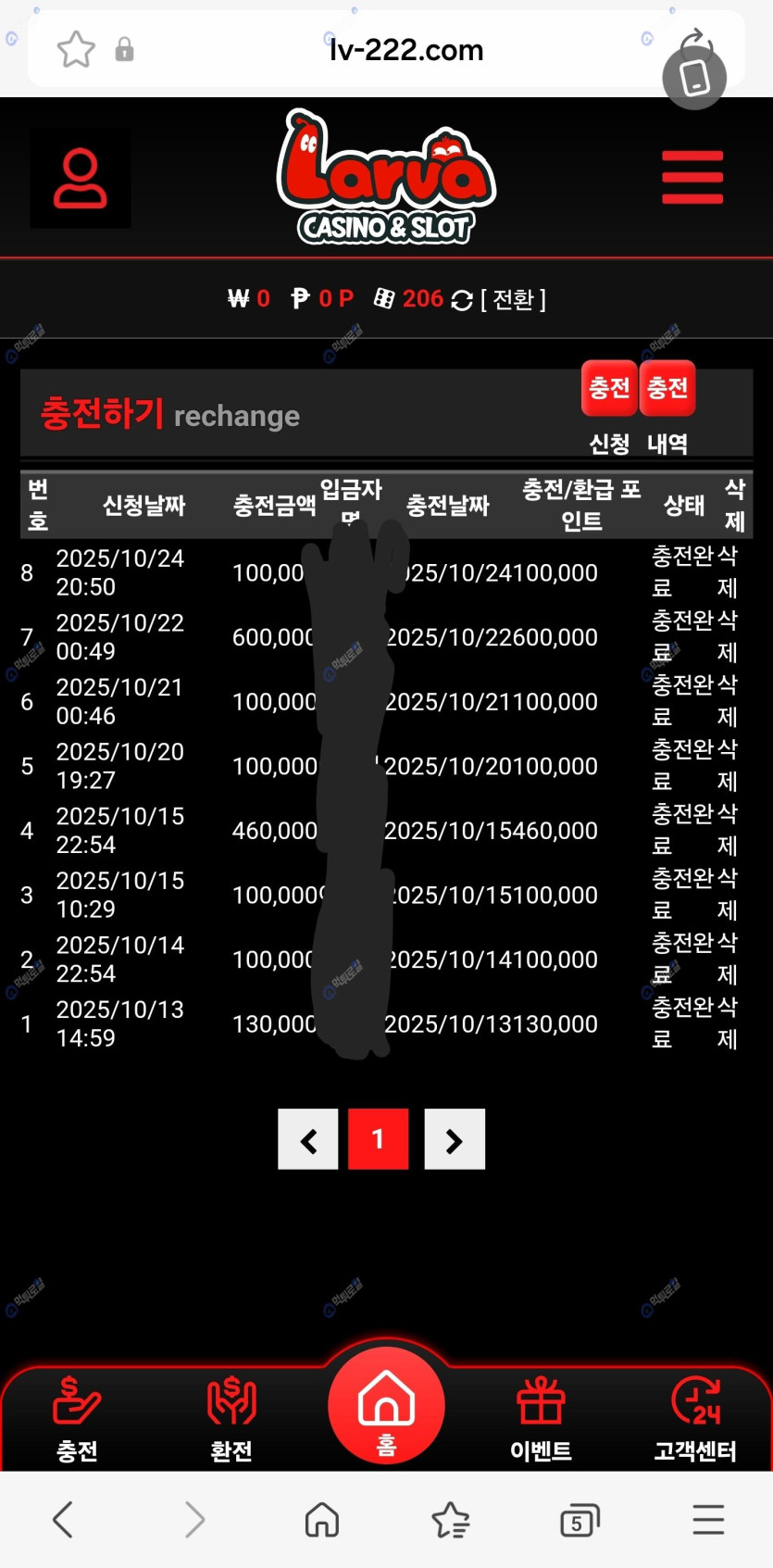The height and width of the screenshot is (1568, 773).
Task: Open the user profile icon
Action: point(80,178)
